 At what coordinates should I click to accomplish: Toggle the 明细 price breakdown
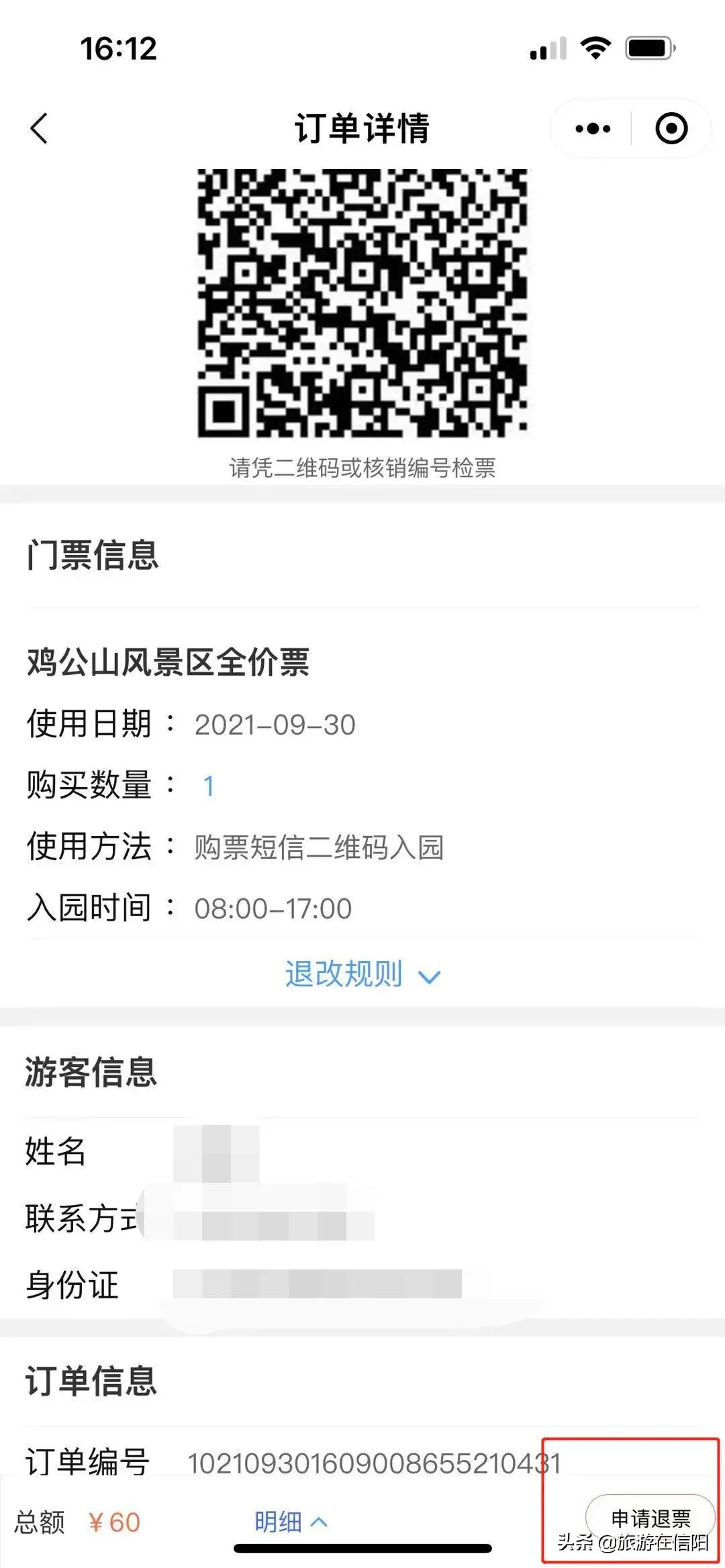point(291,1522)
